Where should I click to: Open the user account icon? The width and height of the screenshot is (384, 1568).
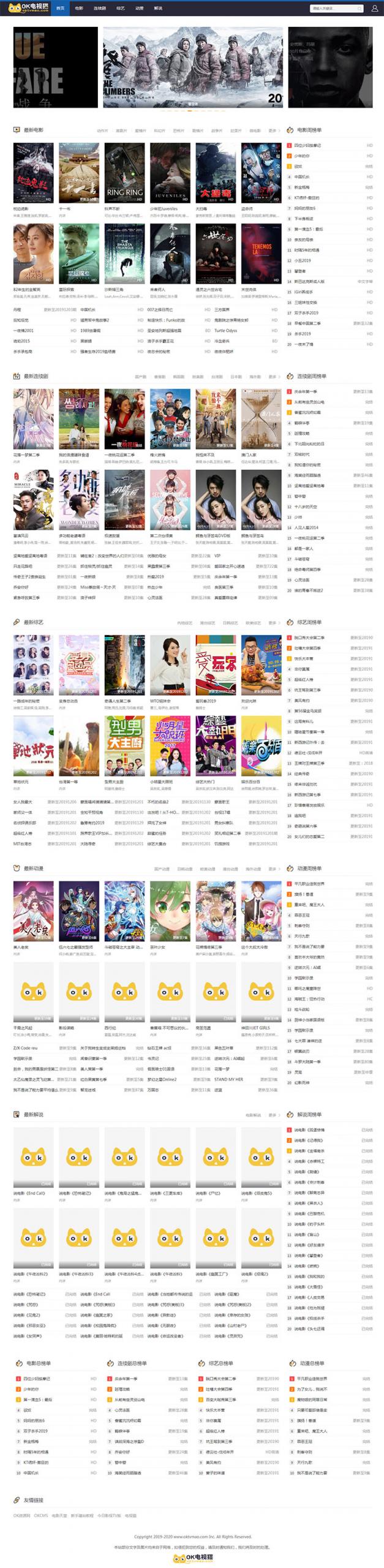click(375, 9)
